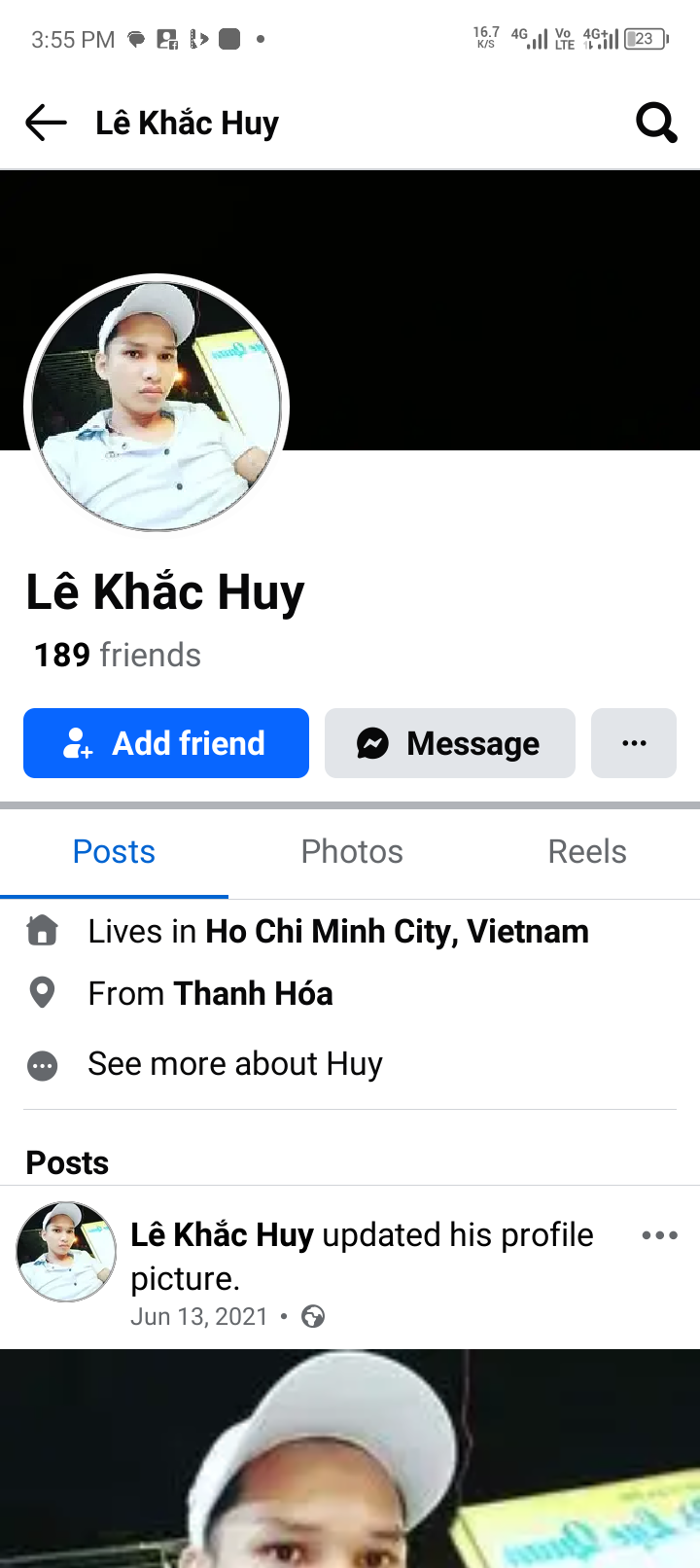Tap Thanh Hóa hometown link
700x1568 pixels.
click(x=253, y=994)
